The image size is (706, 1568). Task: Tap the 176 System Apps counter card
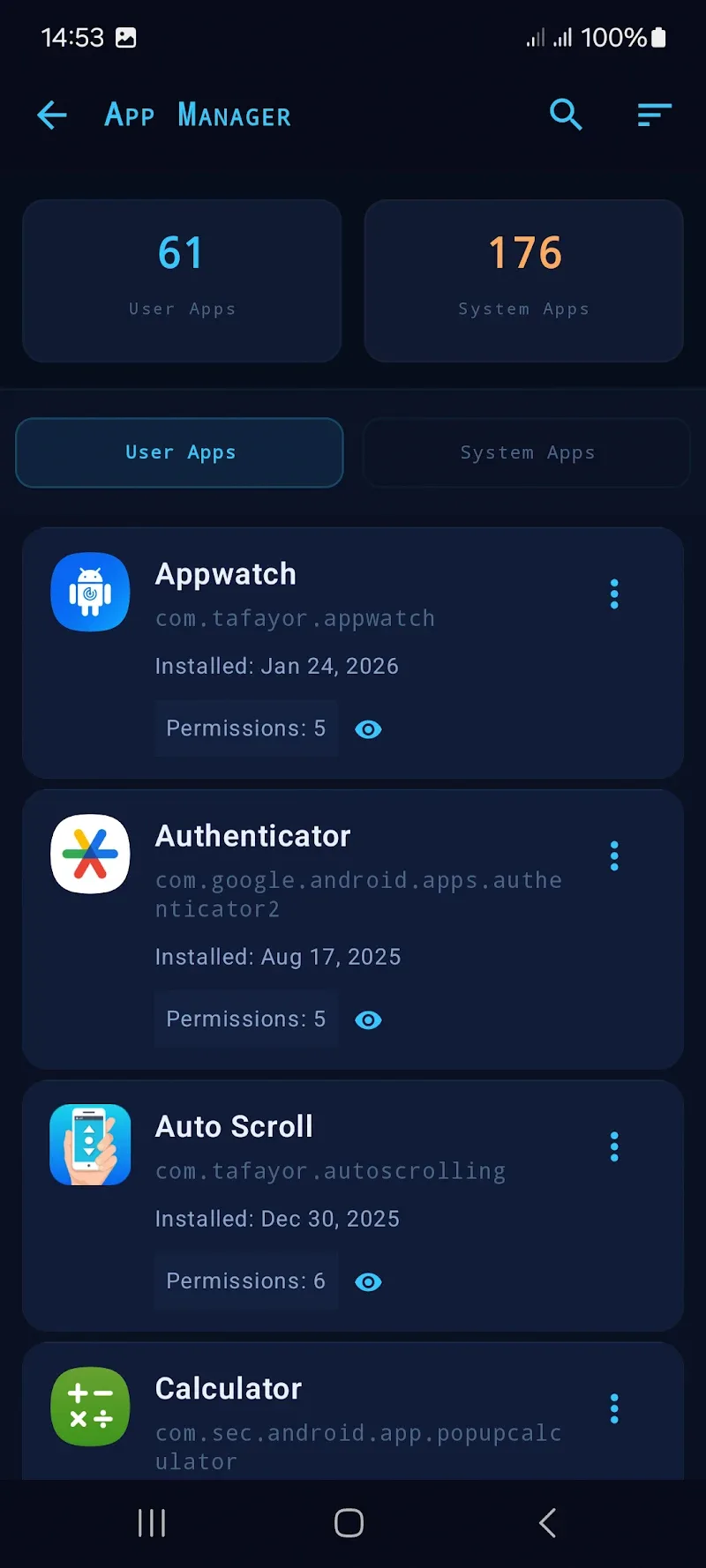pyautogui.click(x=523, y=280)
